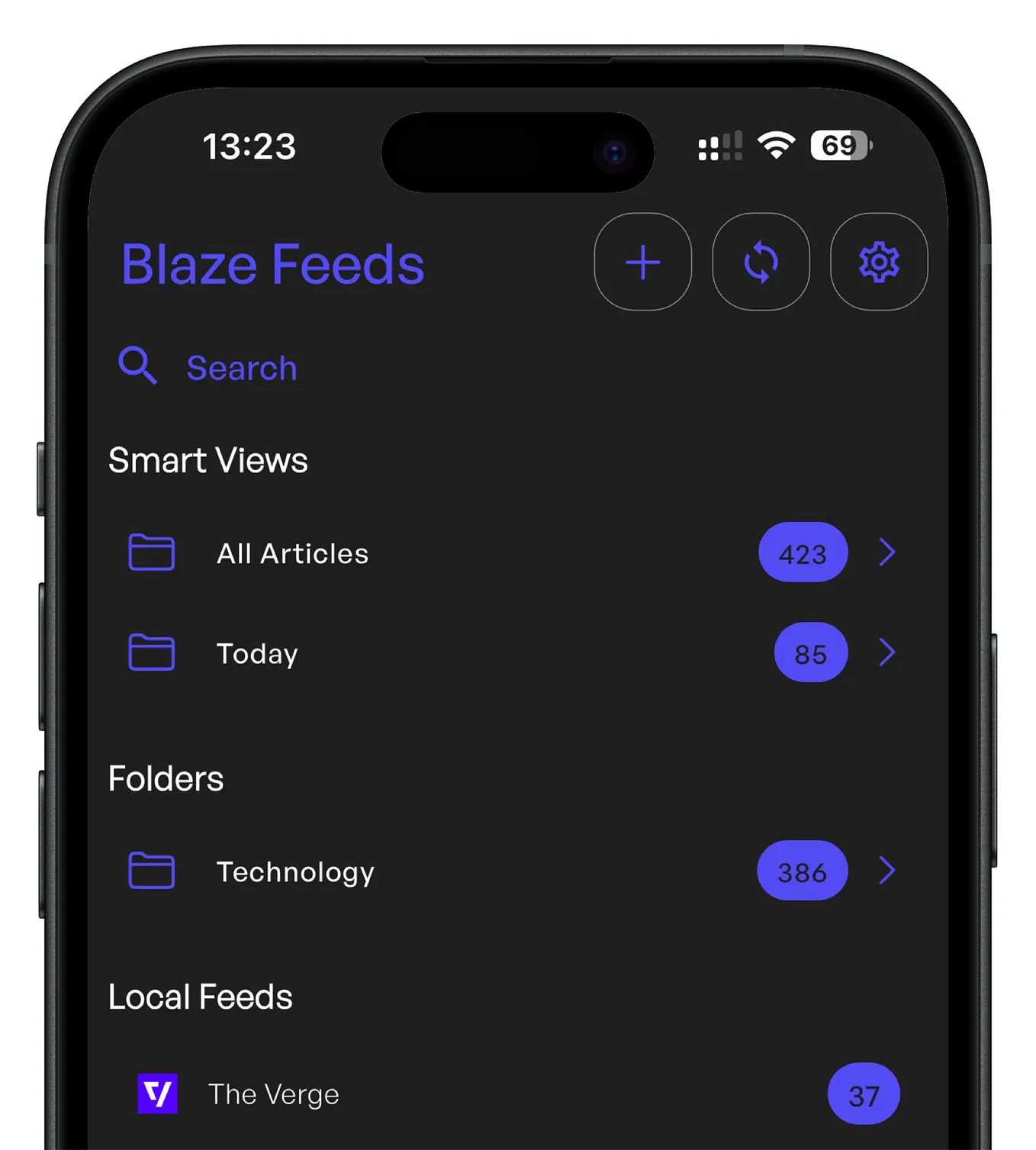Open the settings gear
Viewport: 1036px width, 1150px height.
coord(879,263)
